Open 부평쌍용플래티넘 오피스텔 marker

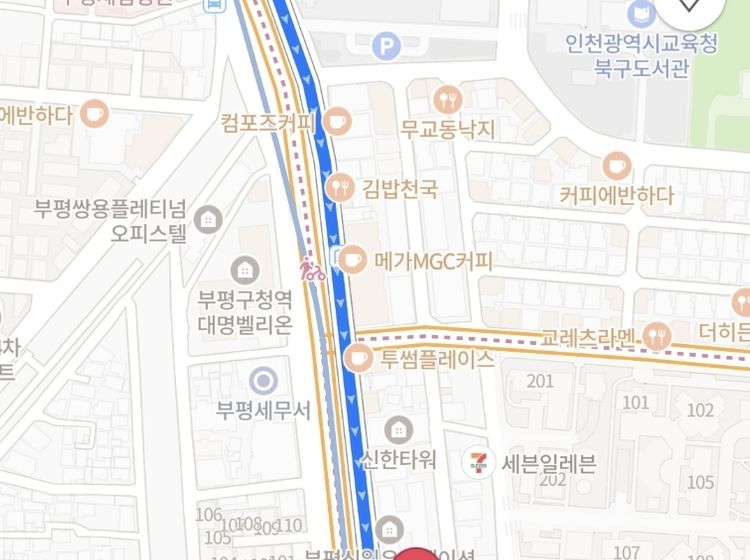point(209,218)
